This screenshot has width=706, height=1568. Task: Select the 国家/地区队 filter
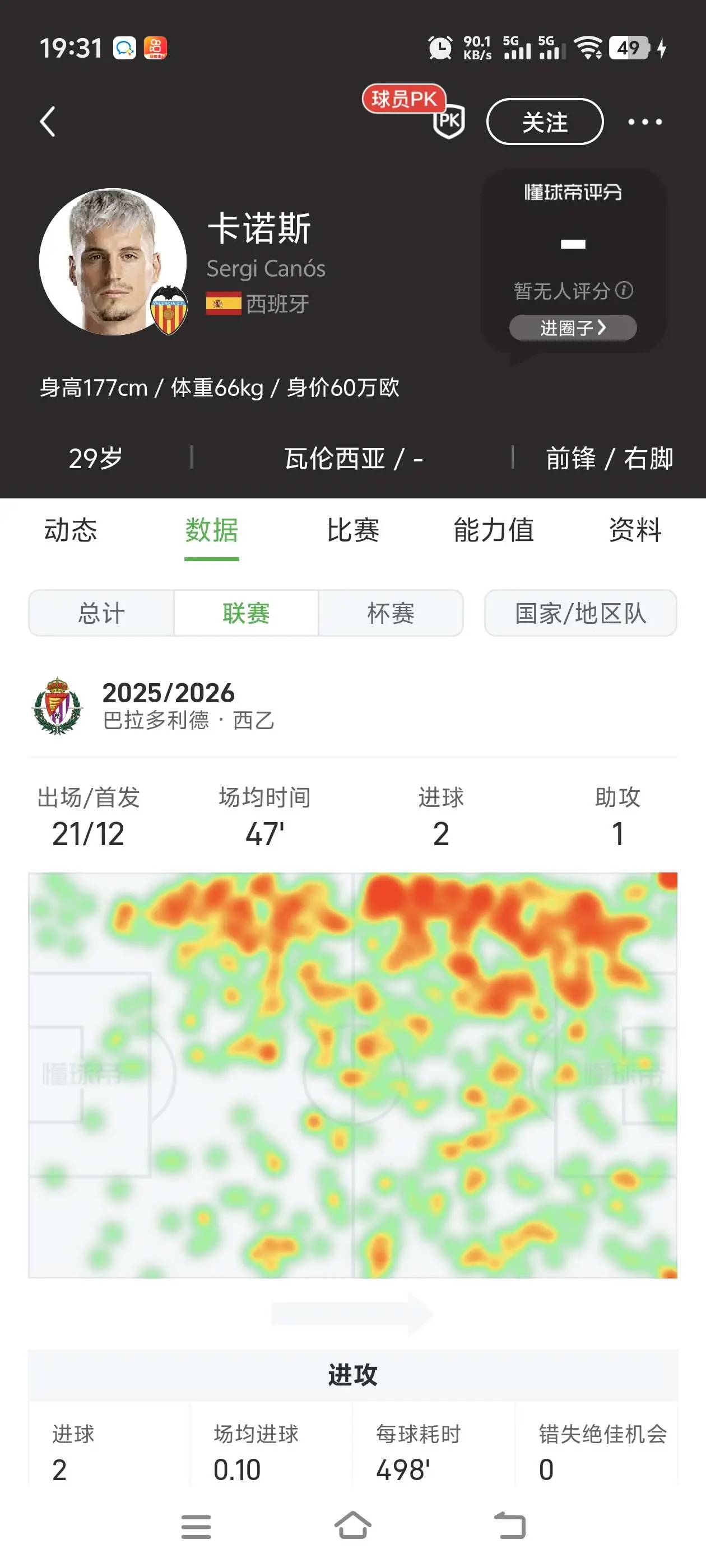click(x=580, y=613)
